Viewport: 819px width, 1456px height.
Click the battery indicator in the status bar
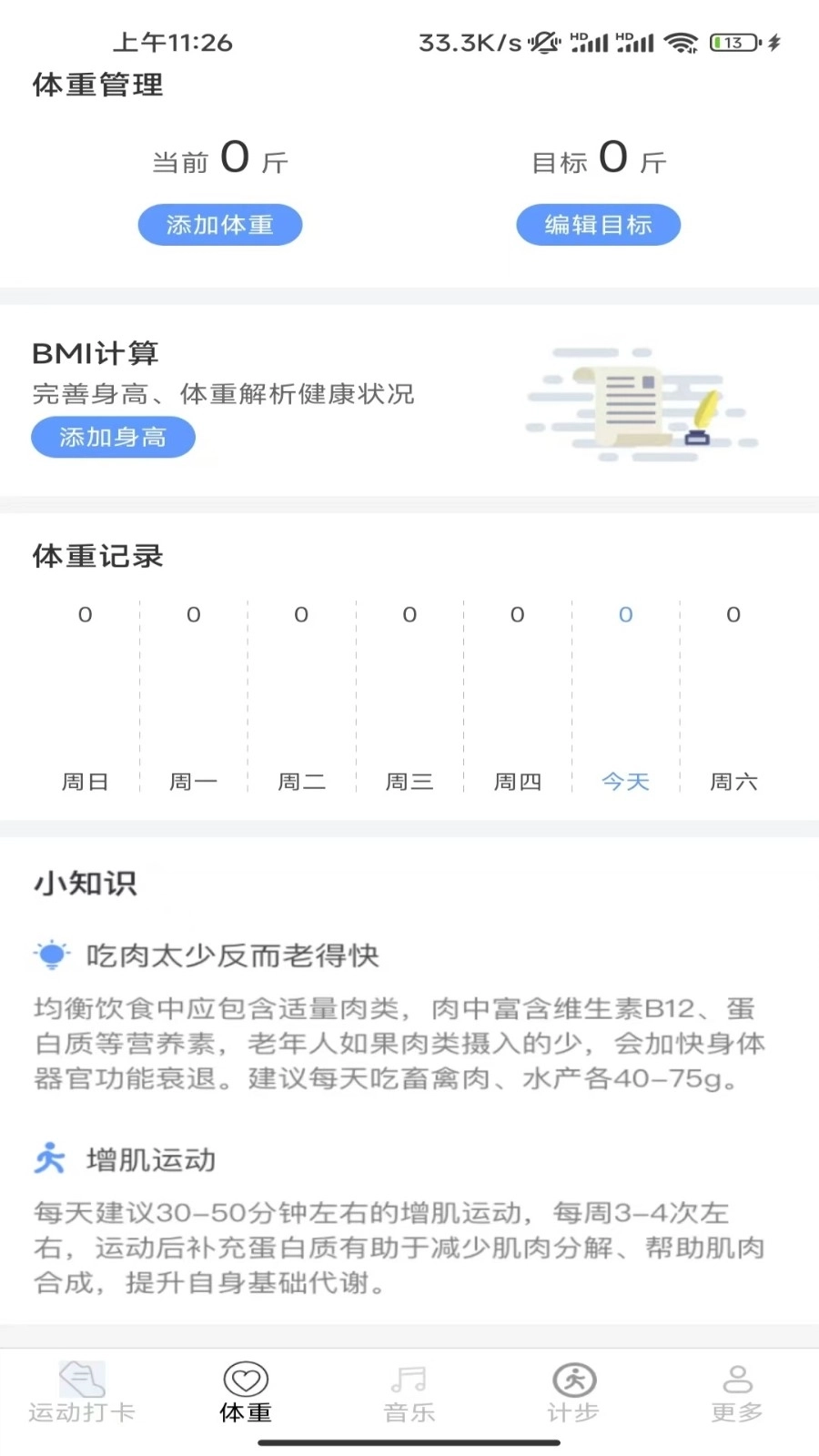733,41
